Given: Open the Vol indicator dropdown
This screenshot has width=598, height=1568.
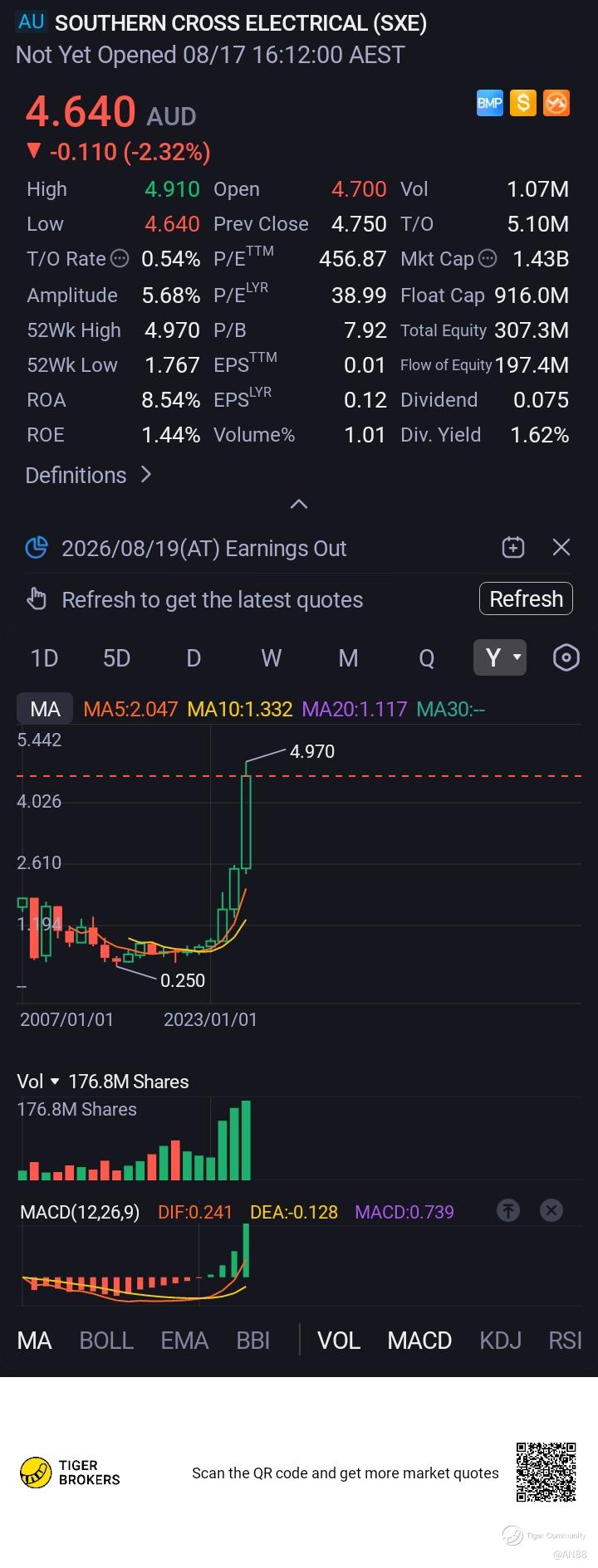Looking at the screenshot, I should point(38,1082).
